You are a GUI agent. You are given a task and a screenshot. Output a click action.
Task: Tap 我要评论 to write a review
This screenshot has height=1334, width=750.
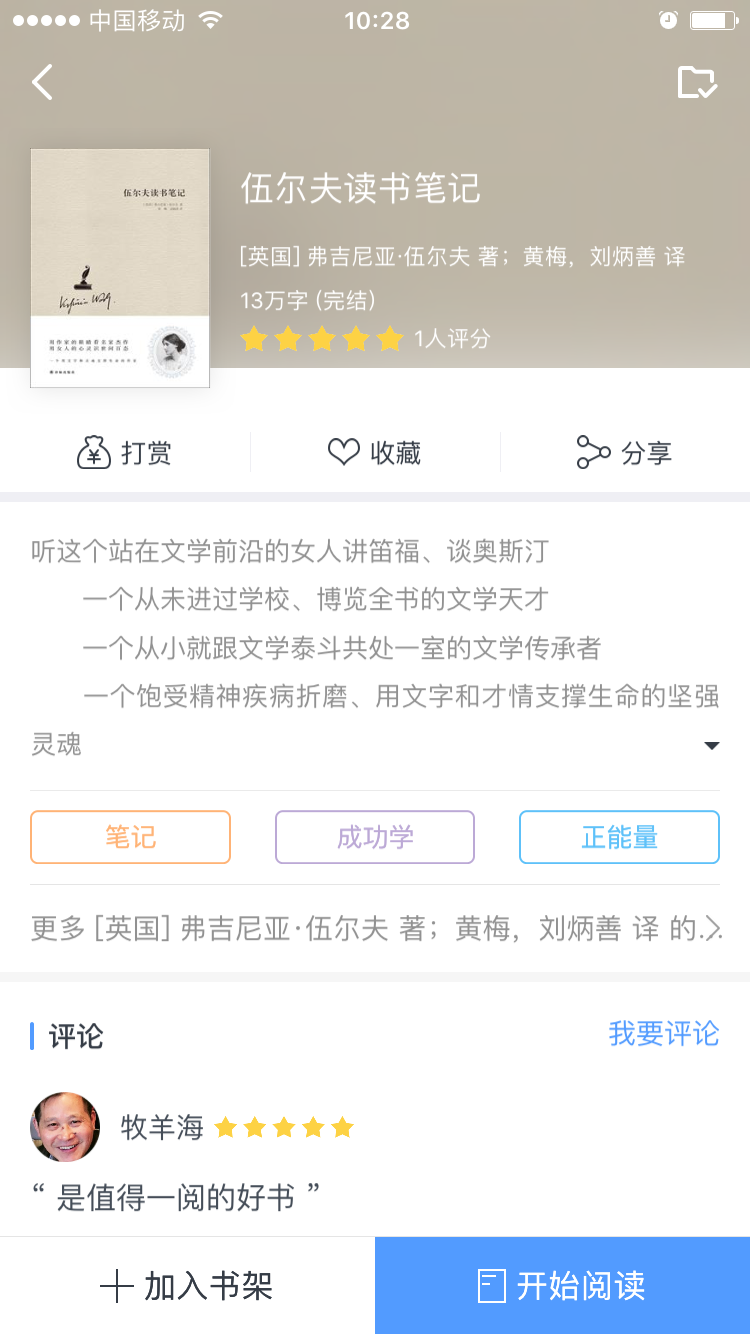pos(663,1034)
